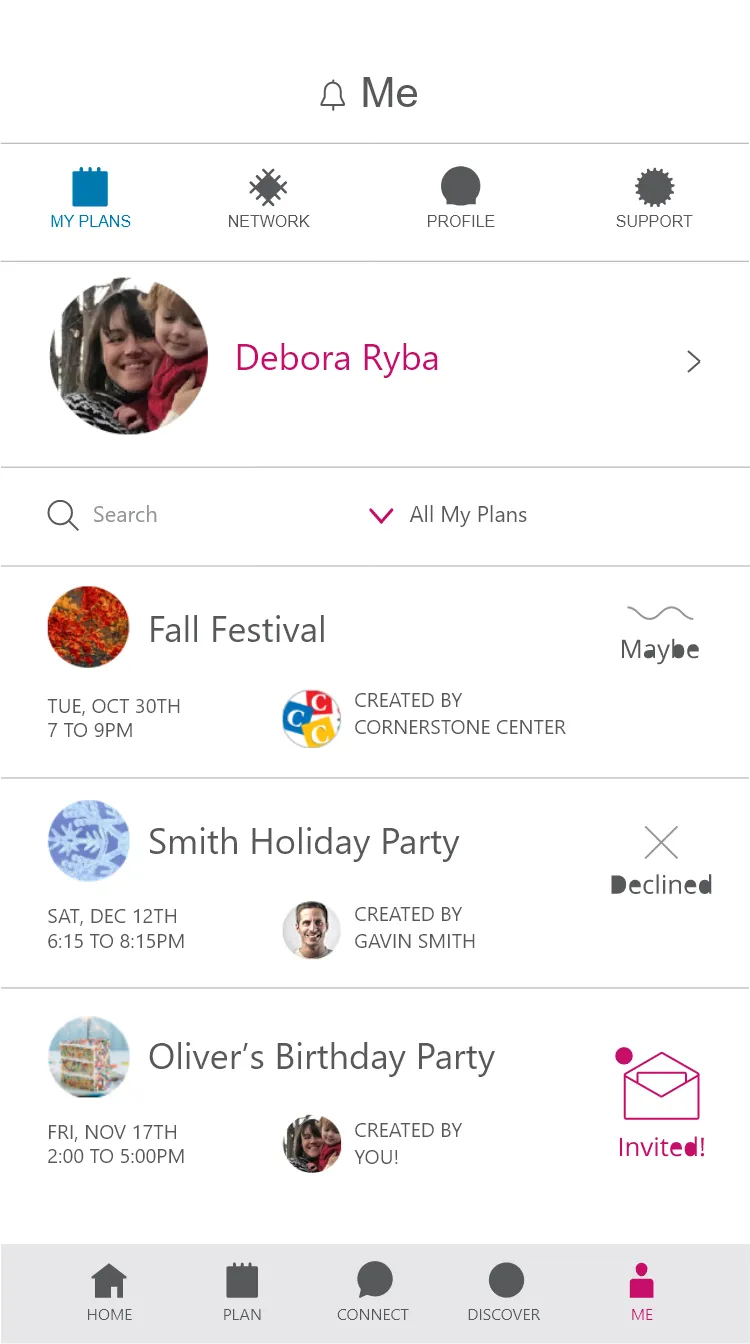Screen dimensions: 750x1344
Task: Open Oliver's Birthday Party plan
Action: pos(375,1098)
